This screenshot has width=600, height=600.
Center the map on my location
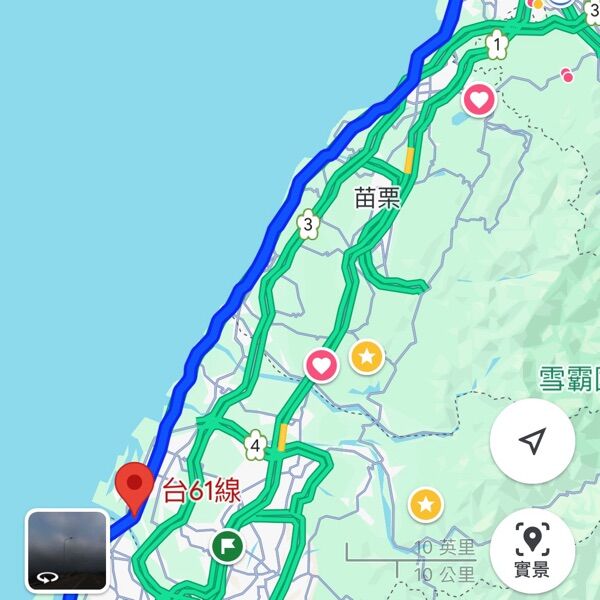[532, 441]
